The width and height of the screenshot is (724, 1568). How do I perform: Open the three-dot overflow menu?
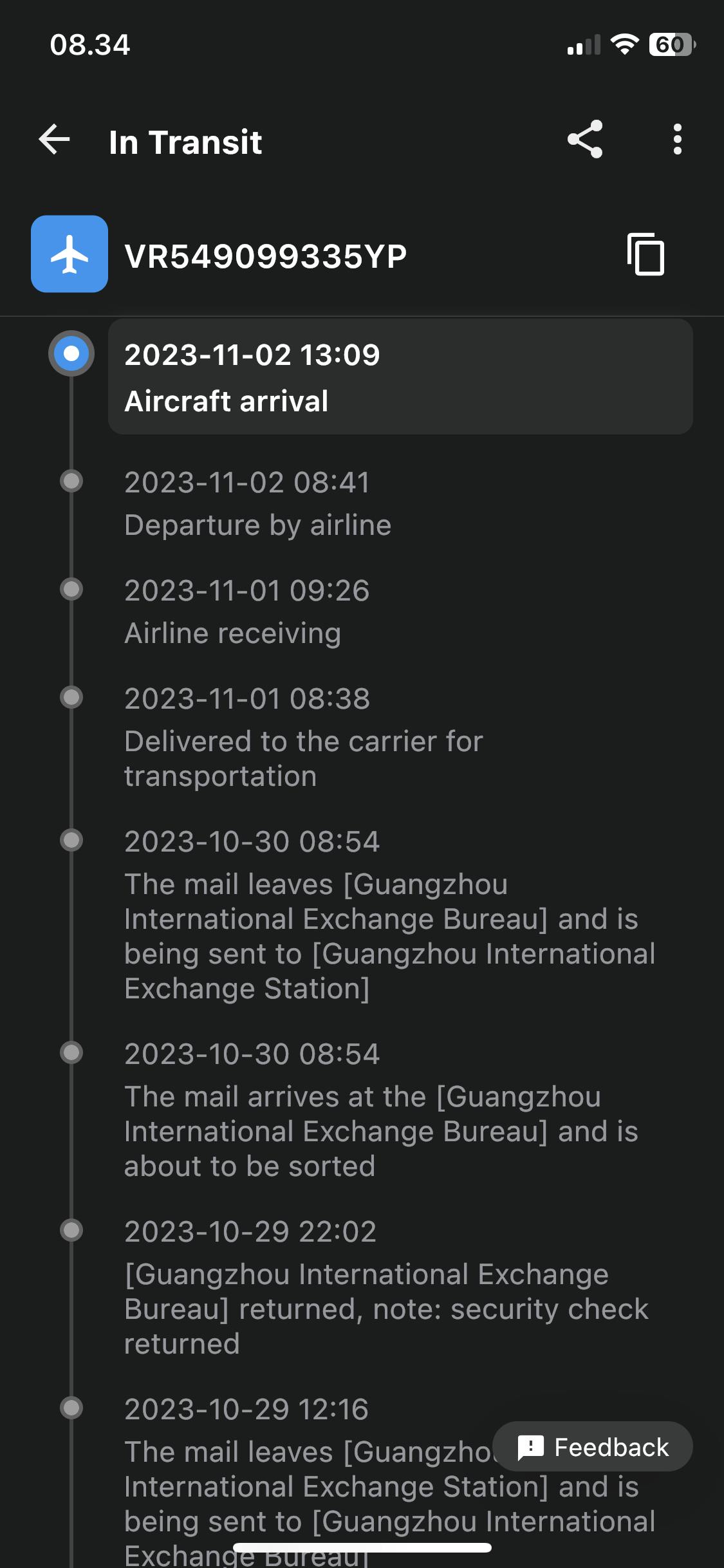click(x=677, y=140)
